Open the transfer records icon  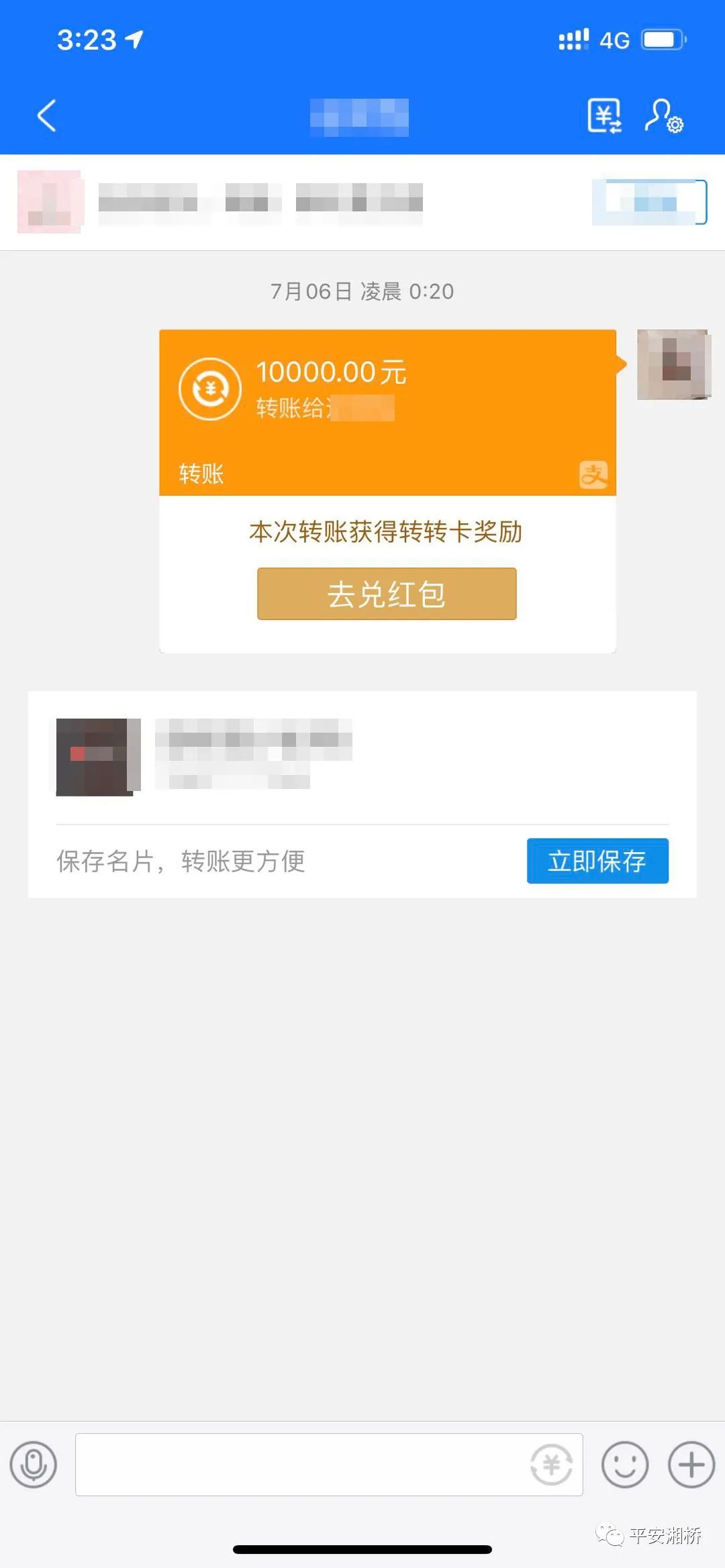[x=604, y=116]
